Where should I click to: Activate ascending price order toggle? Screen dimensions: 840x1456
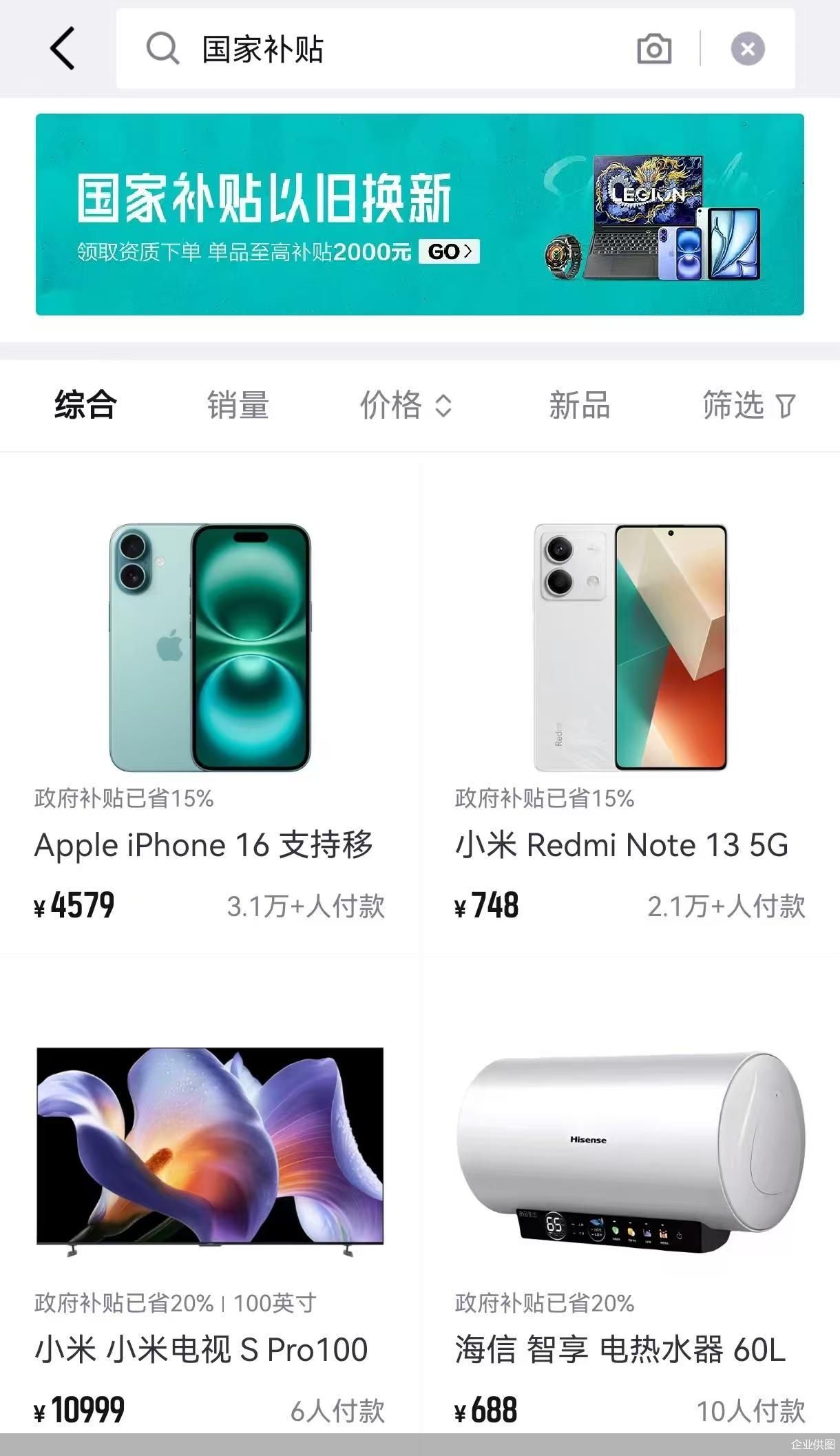pyautogui.click(x=445, y=406)
